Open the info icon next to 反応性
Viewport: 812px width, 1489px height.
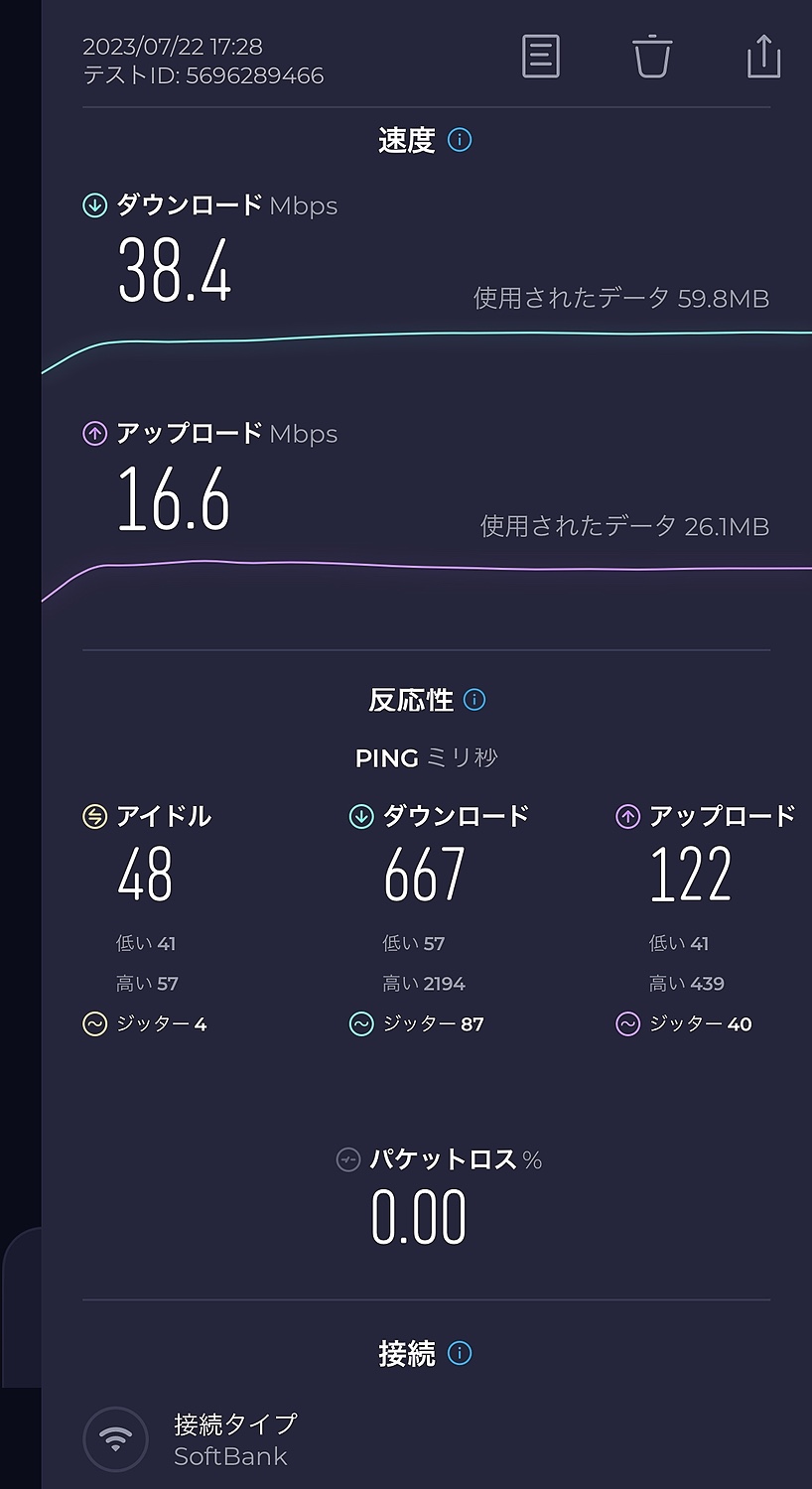tap(474, 700)
